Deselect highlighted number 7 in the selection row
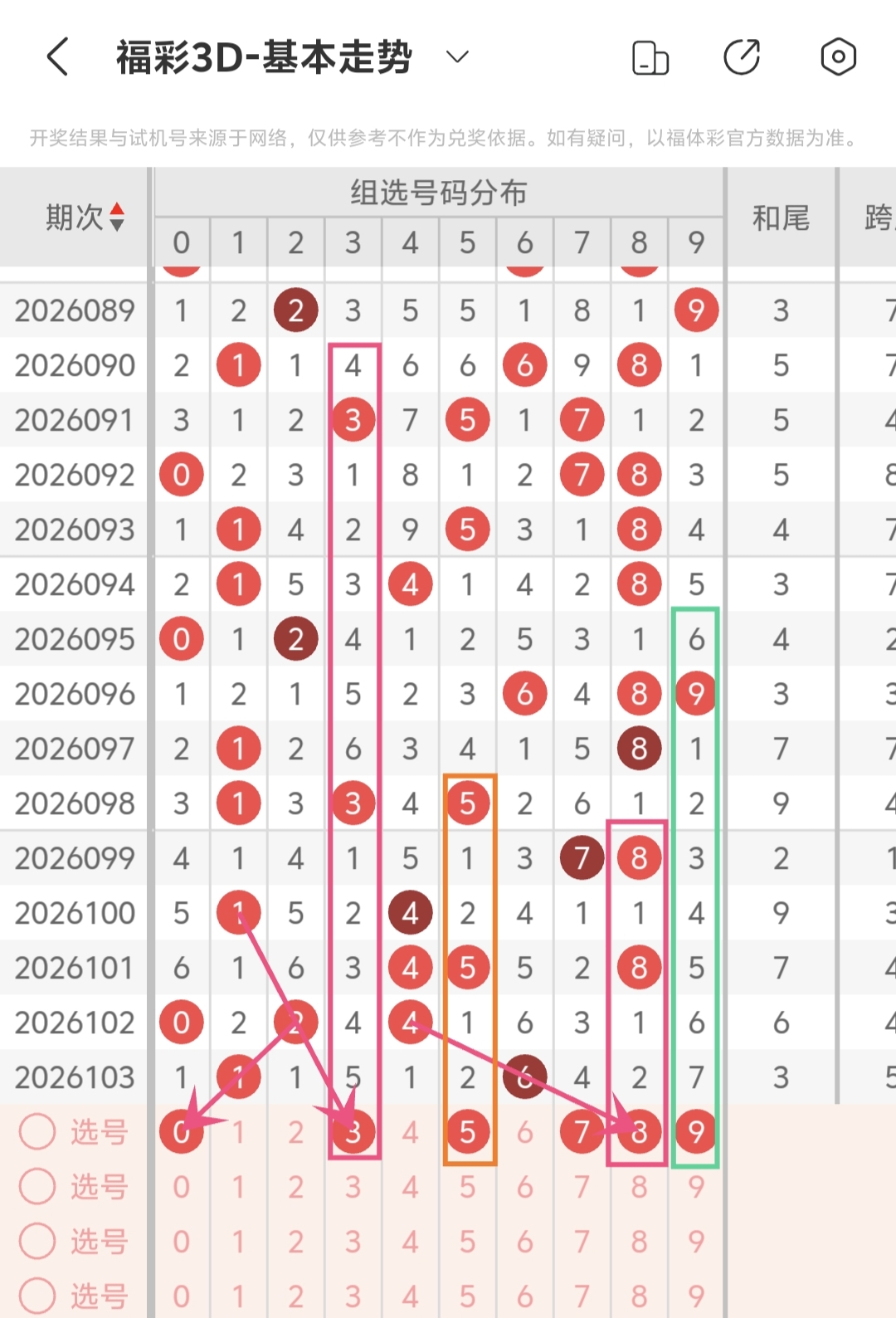The image size is (896, 1318). click(582, 1131)
